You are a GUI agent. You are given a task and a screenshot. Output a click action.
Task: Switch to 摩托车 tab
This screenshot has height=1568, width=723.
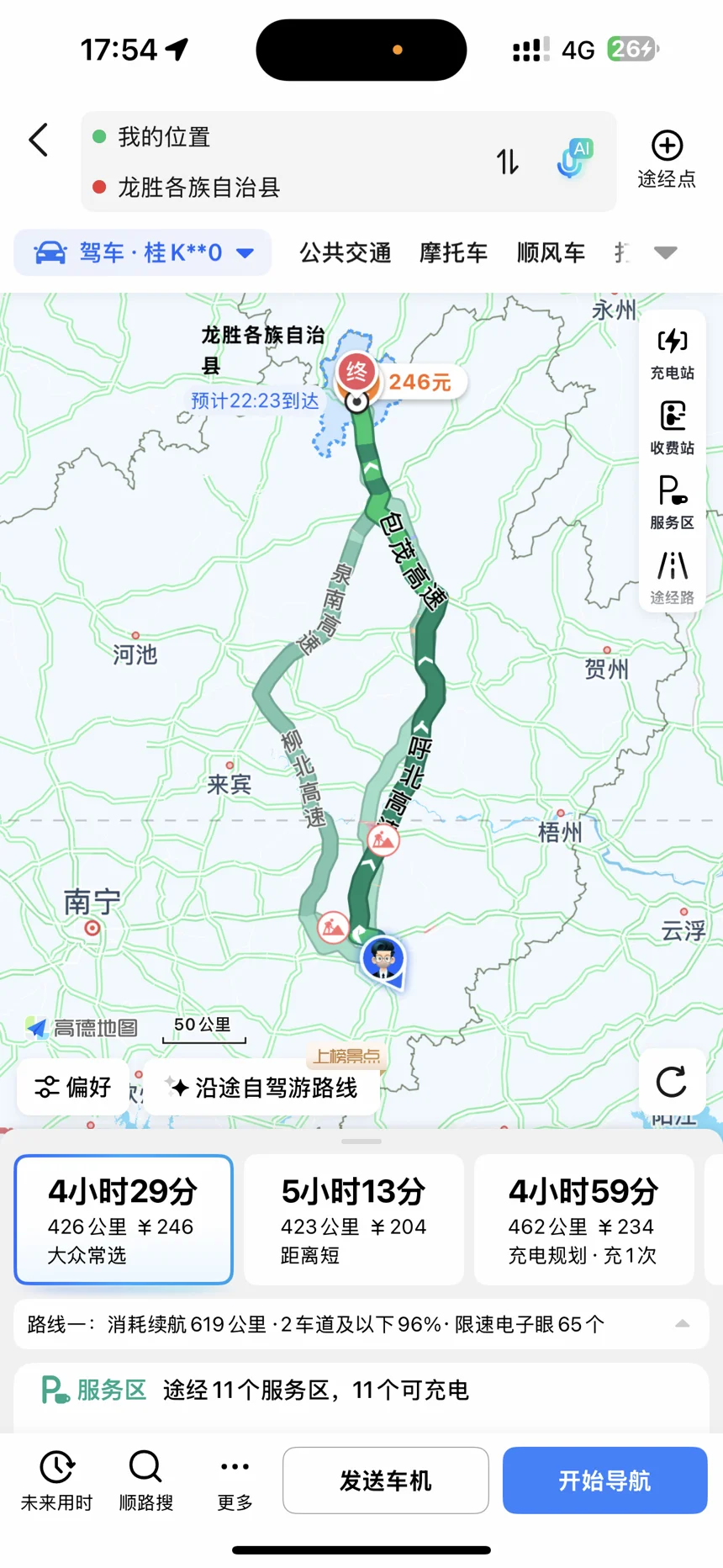tap(453, 252)
